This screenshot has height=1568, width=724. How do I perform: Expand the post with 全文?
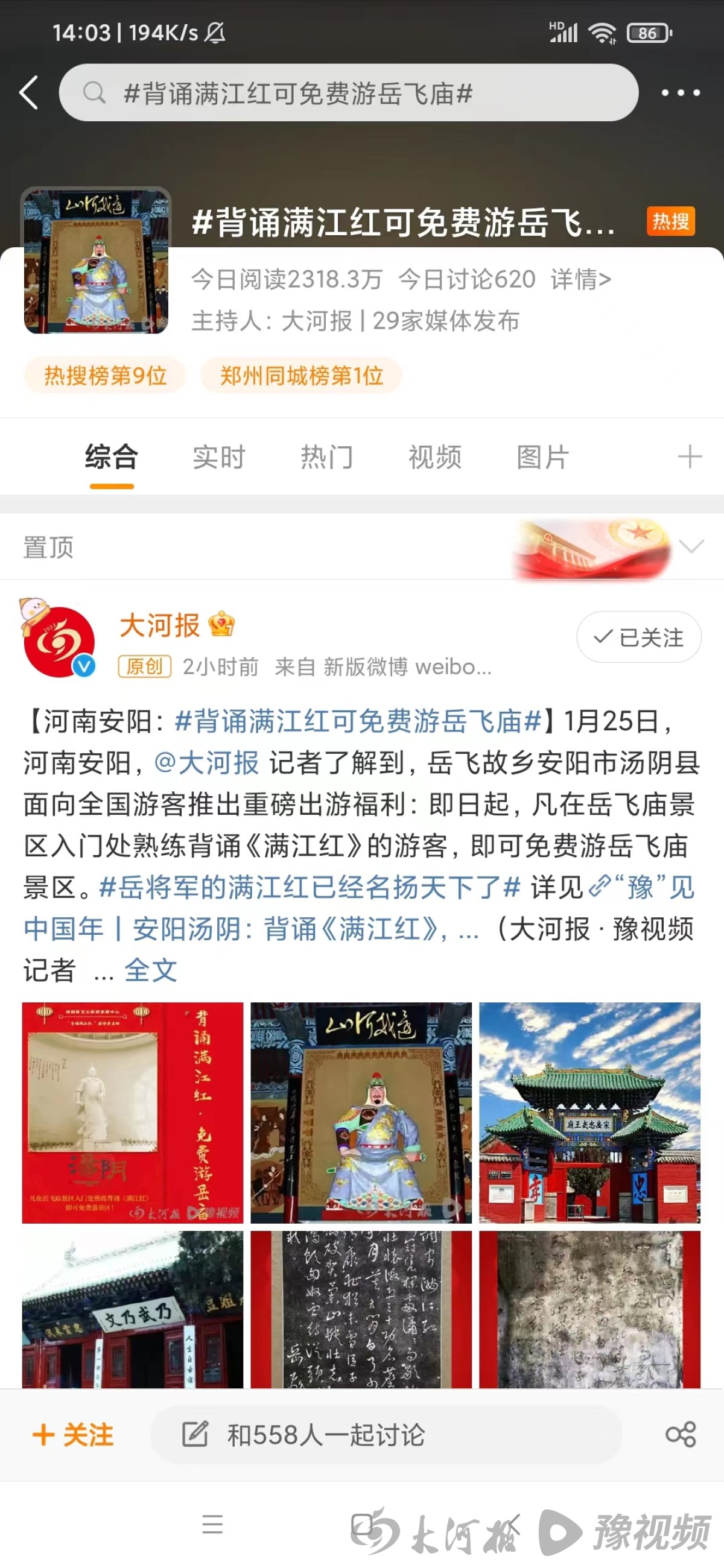pyautogui.click(x=150, y=970)
